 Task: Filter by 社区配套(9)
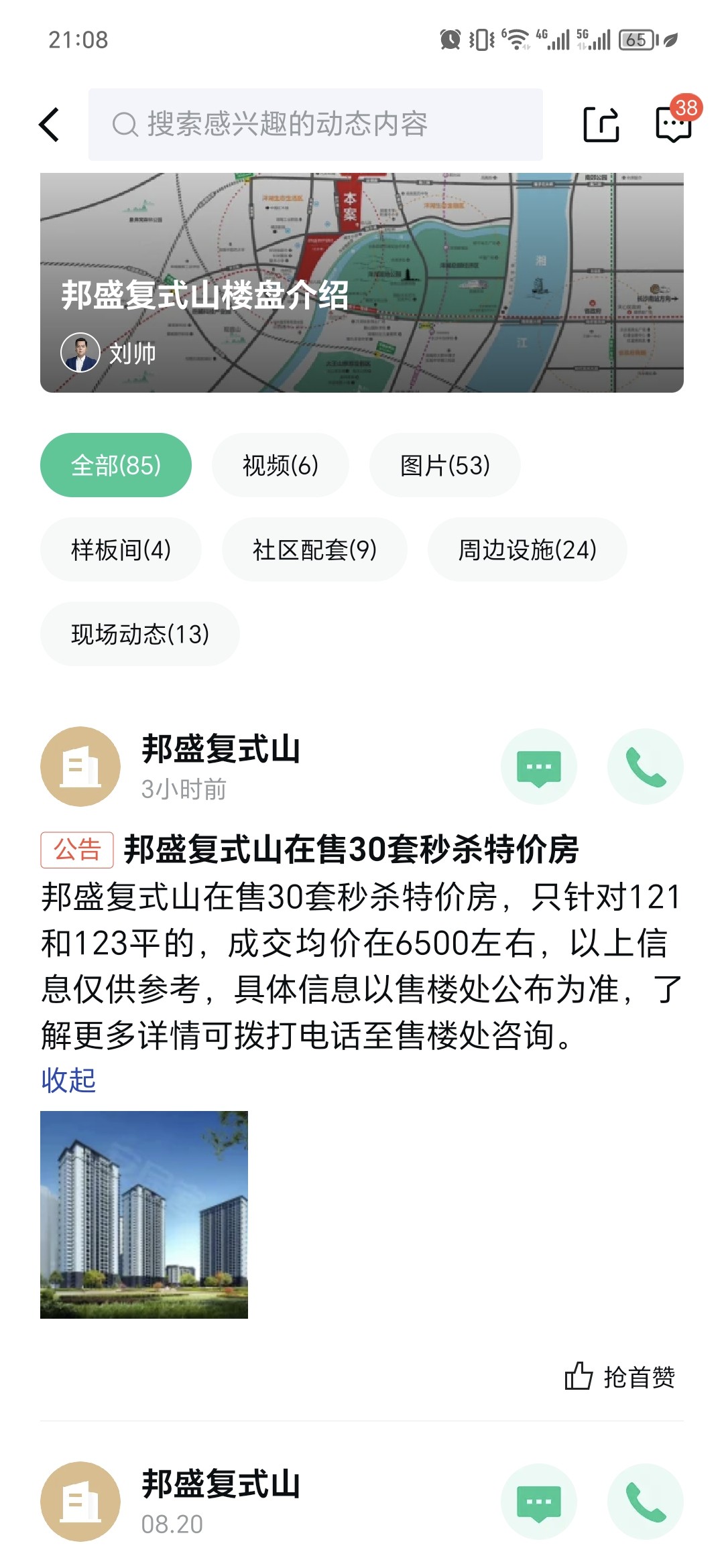click(314, 549)
